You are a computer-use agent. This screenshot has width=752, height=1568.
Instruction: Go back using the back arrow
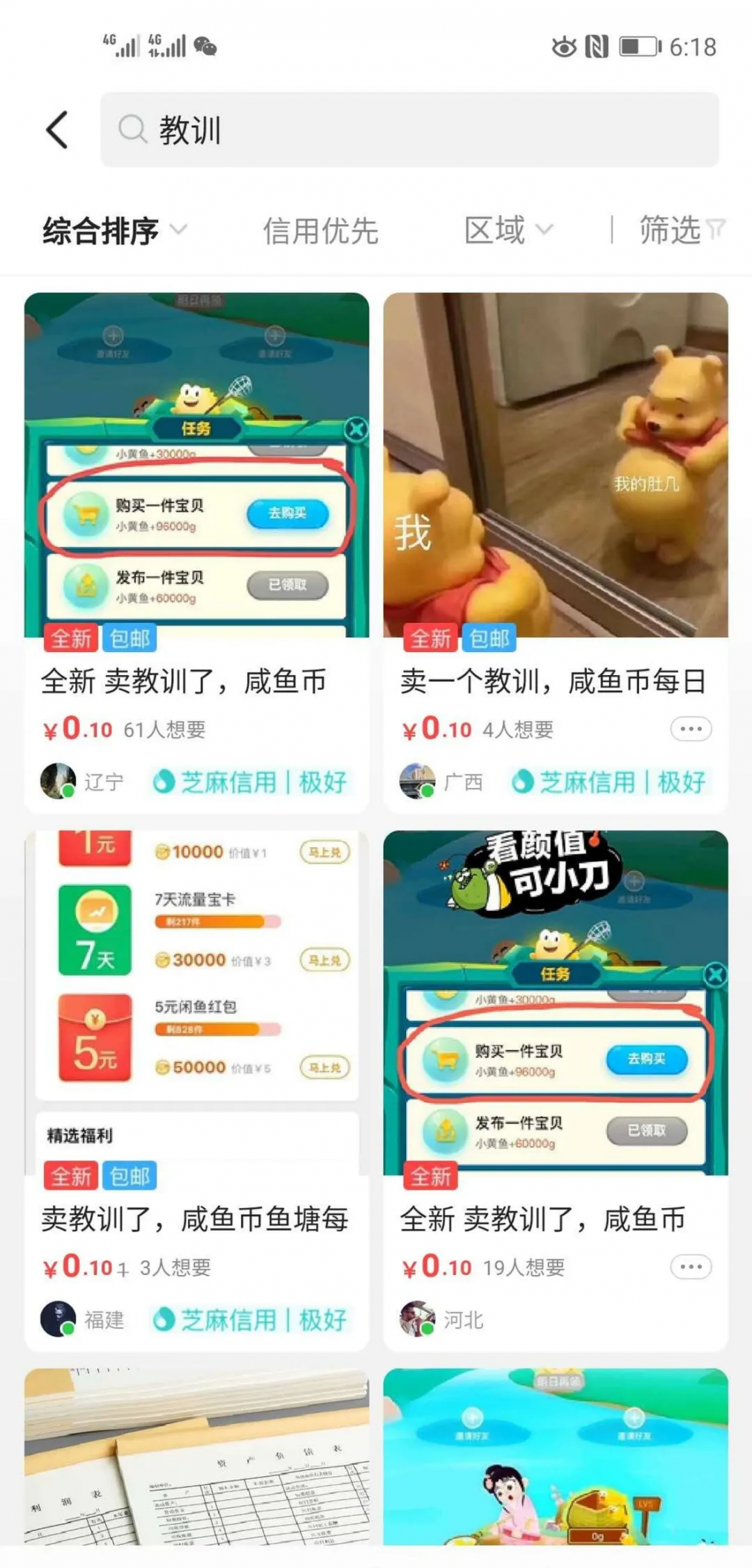tap(57, 130)
